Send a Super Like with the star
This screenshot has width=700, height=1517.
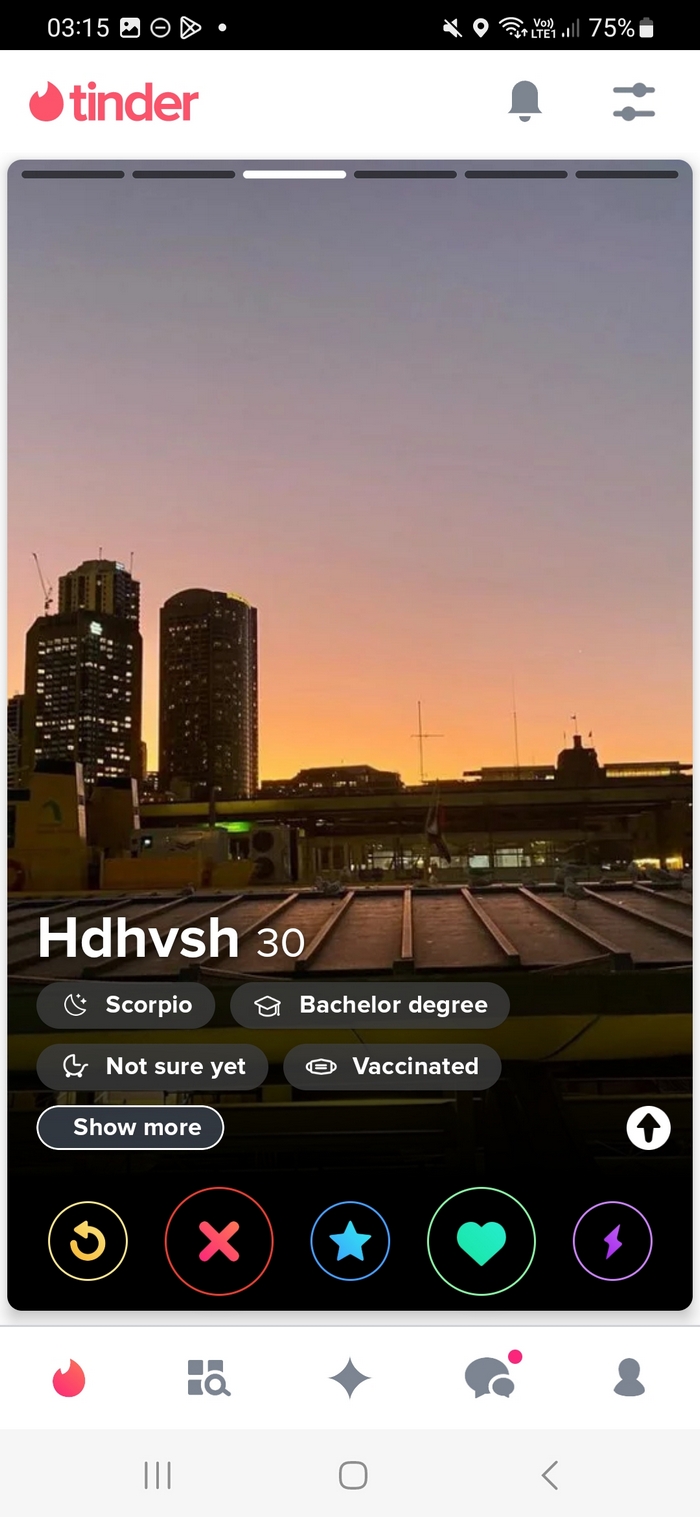pos(350,1241)
